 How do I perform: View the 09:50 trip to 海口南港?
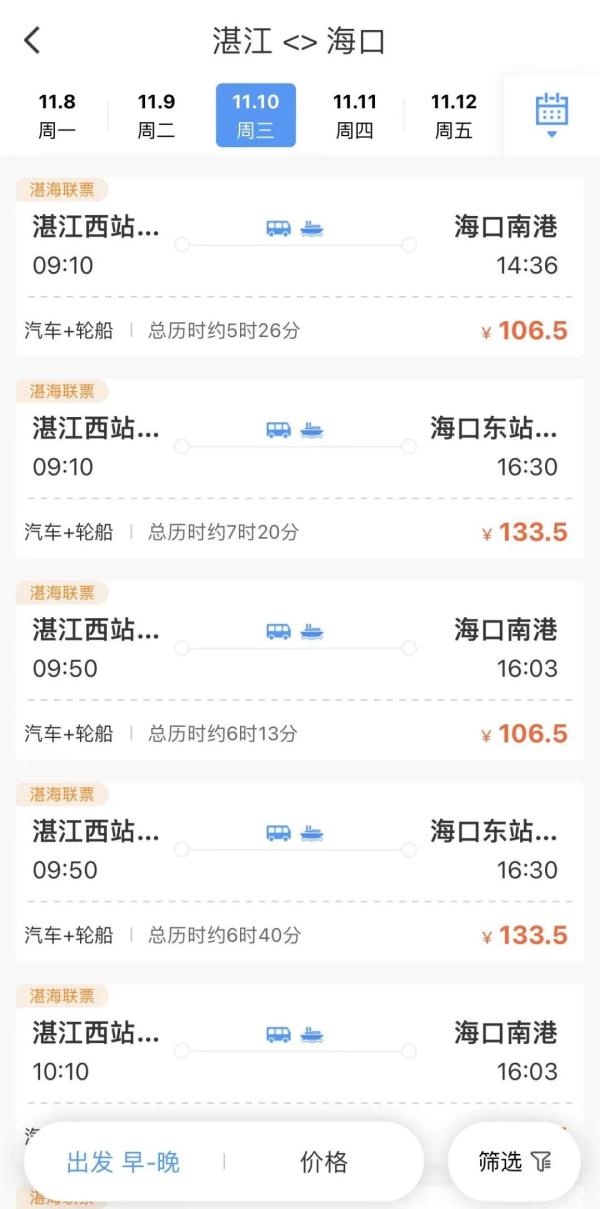[300, 669]
